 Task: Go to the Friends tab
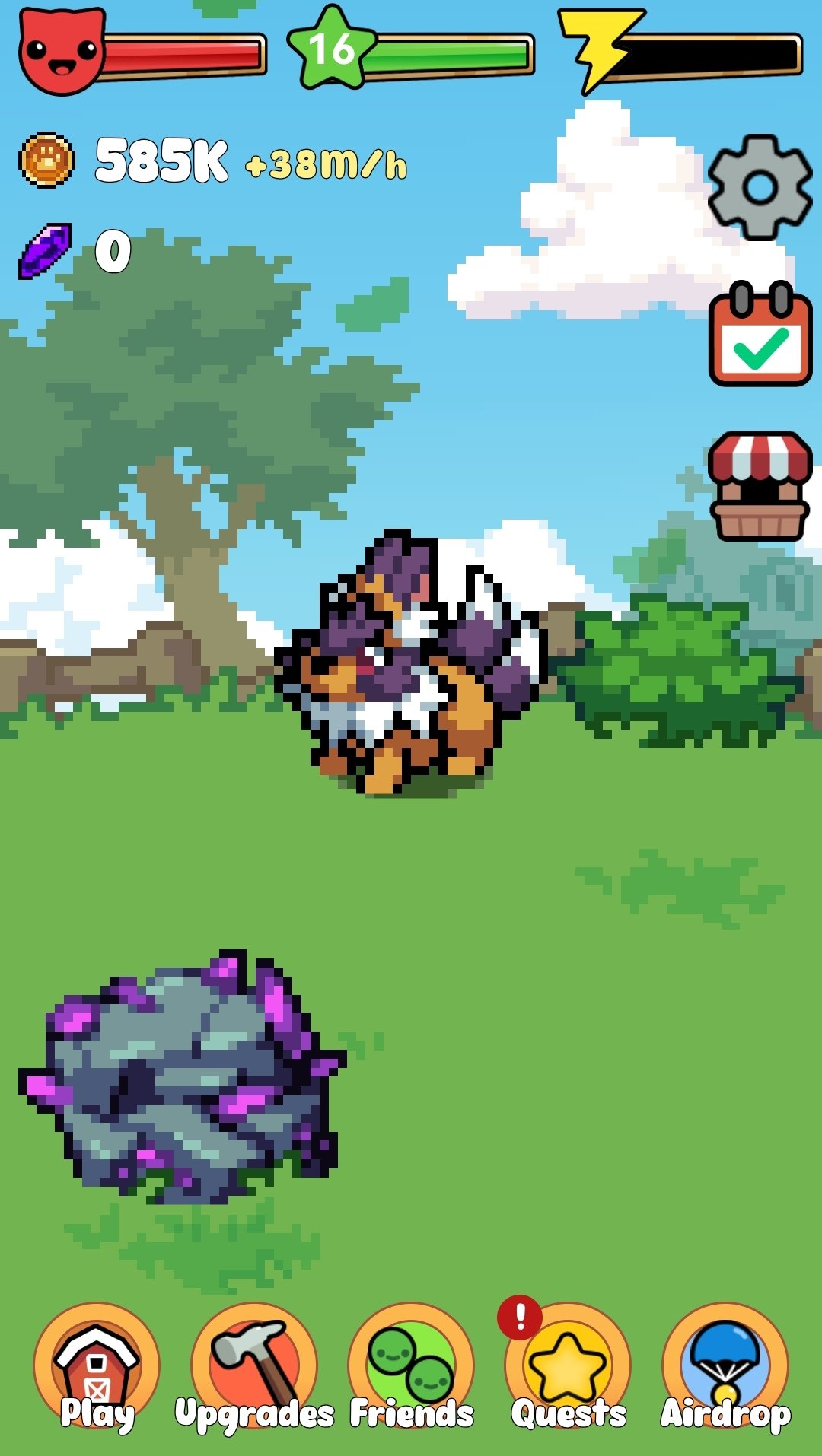click(x=411, y=1369)
